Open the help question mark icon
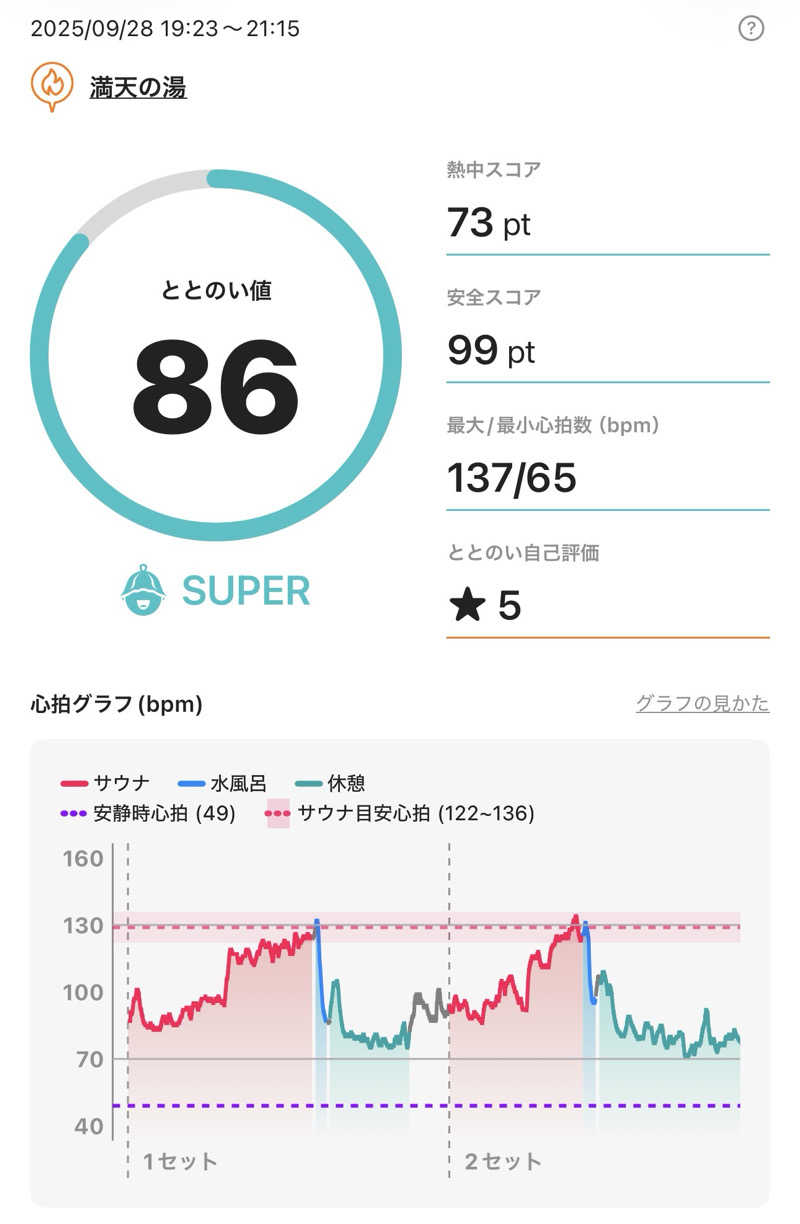 (751, 28)
